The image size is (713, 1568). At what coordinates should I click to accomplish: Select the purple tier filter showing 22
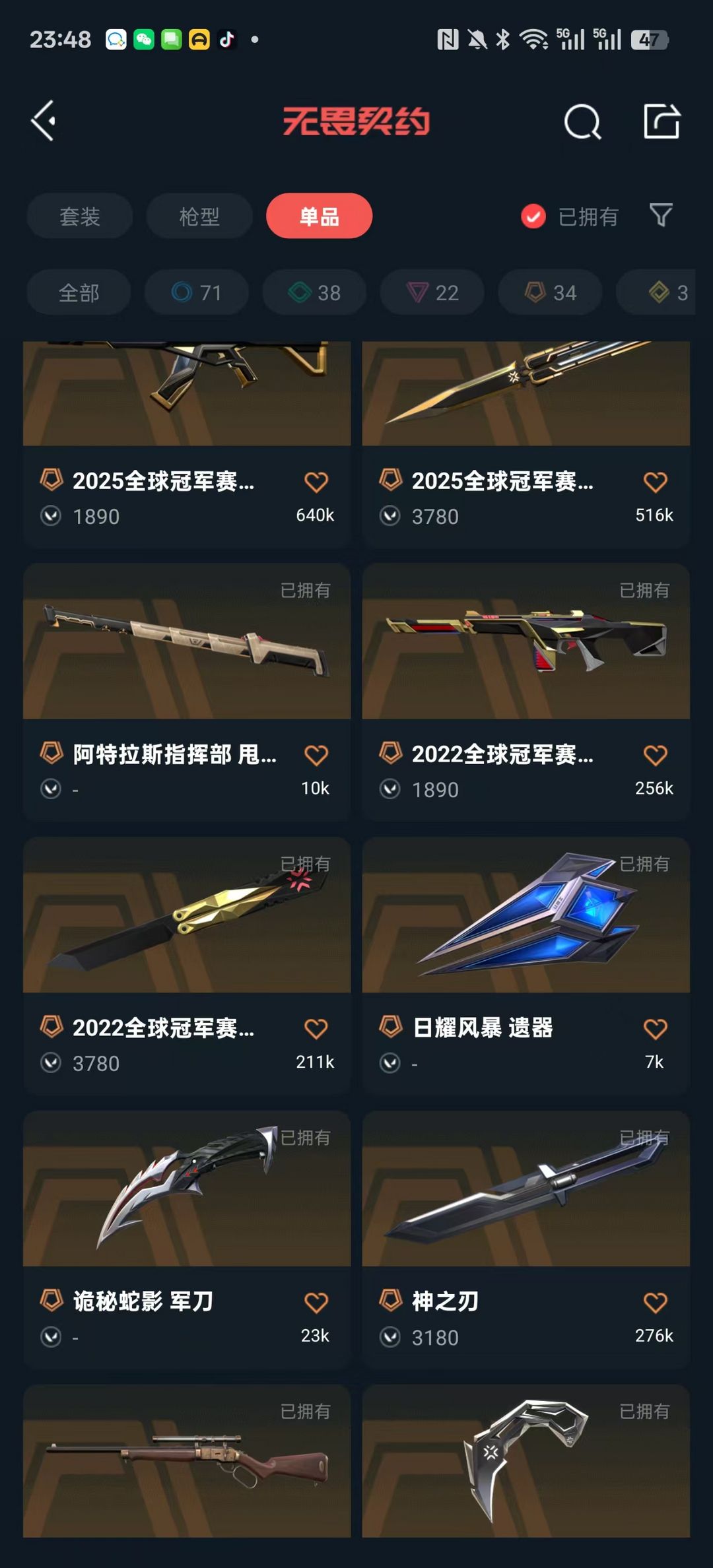[x=431, y=292]
